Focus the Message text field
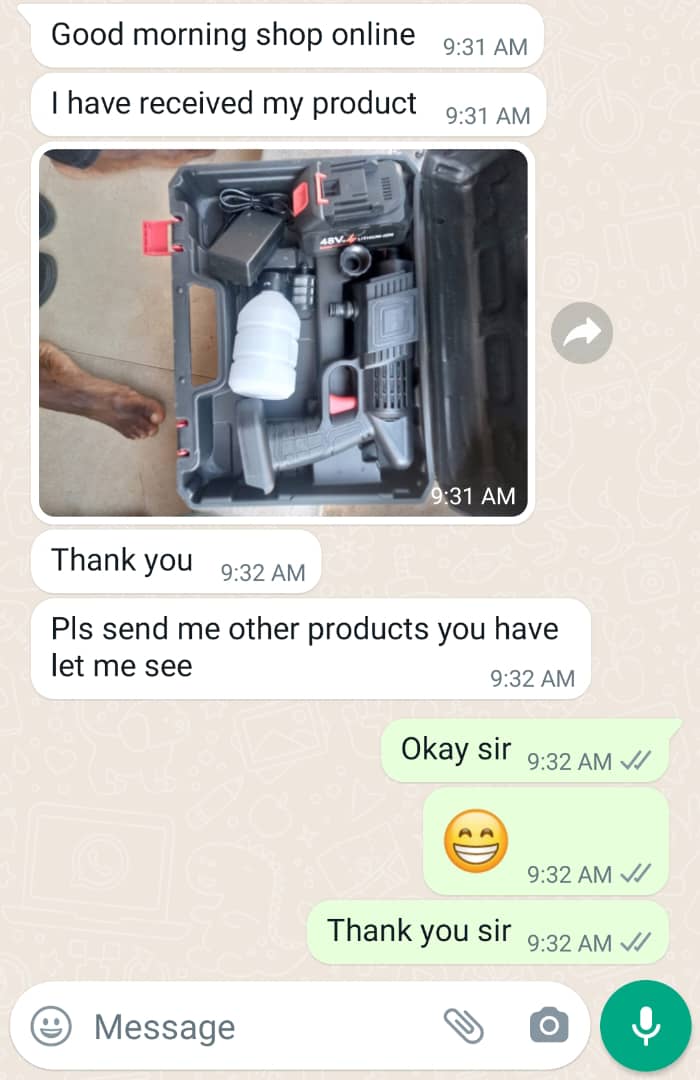Image resolution: width=700 pixels, height=1080 pixels. [250, 1026]
